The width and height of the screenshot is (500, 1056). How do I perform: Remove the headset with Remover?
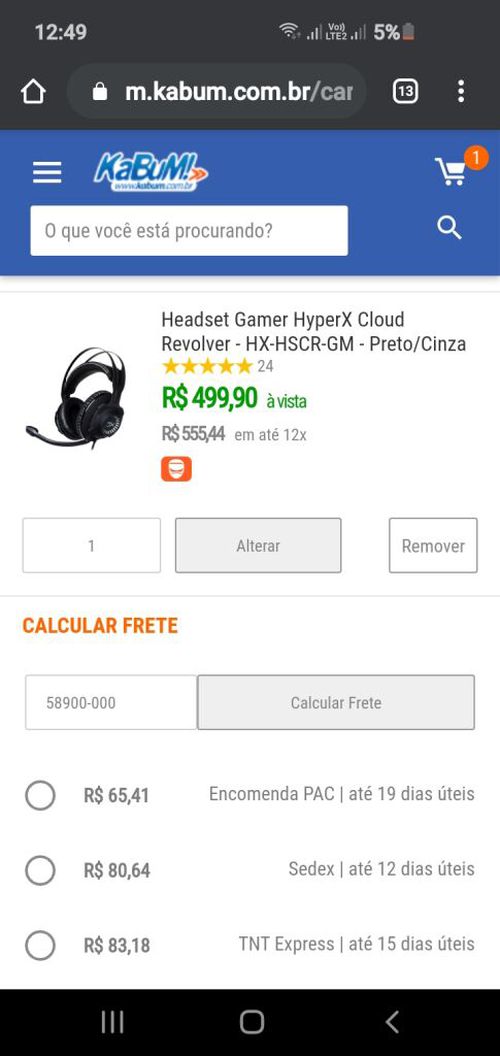tap(433, 546)
